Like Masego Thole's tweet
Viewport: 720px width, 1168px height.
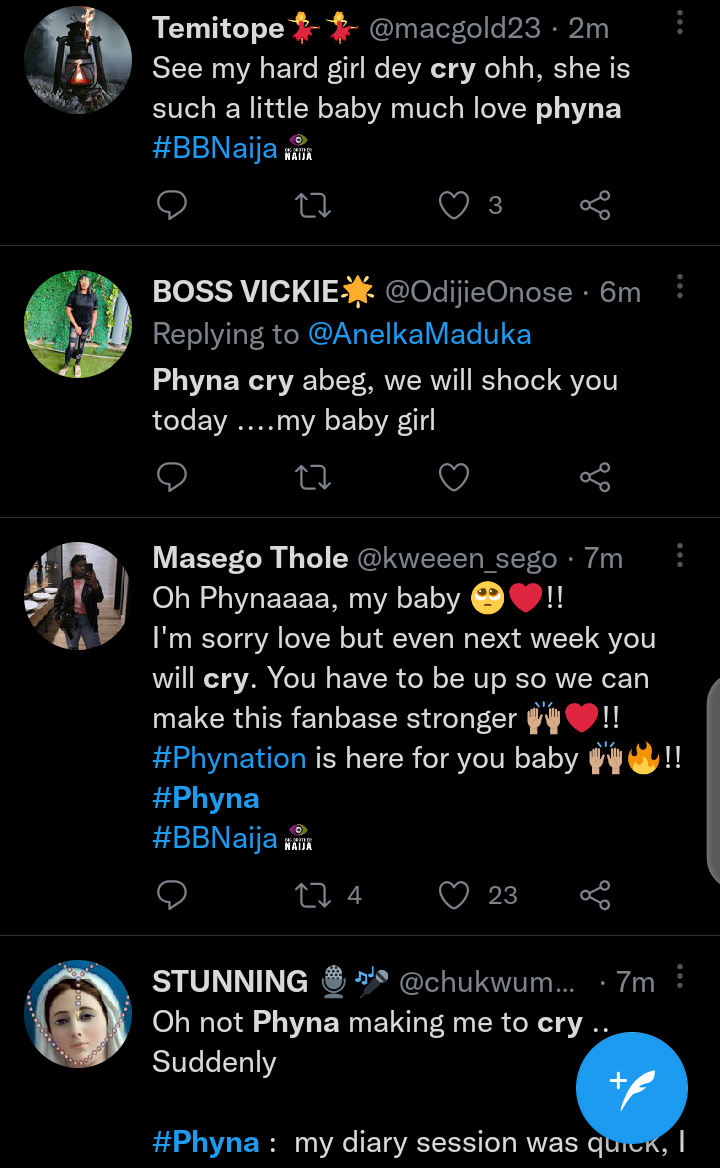(x=454, y=895)
